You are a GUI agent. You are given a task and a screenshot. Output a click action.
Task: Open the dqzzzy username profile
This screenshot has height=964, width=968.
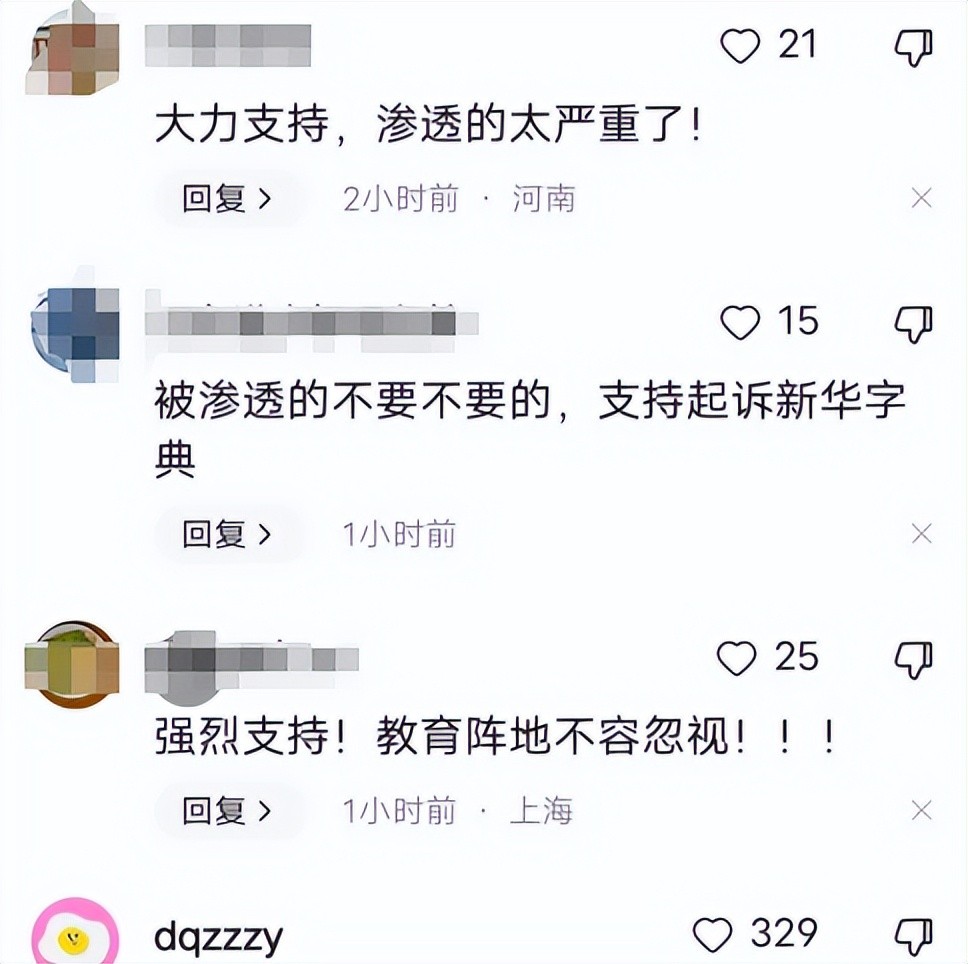[219, 938]
